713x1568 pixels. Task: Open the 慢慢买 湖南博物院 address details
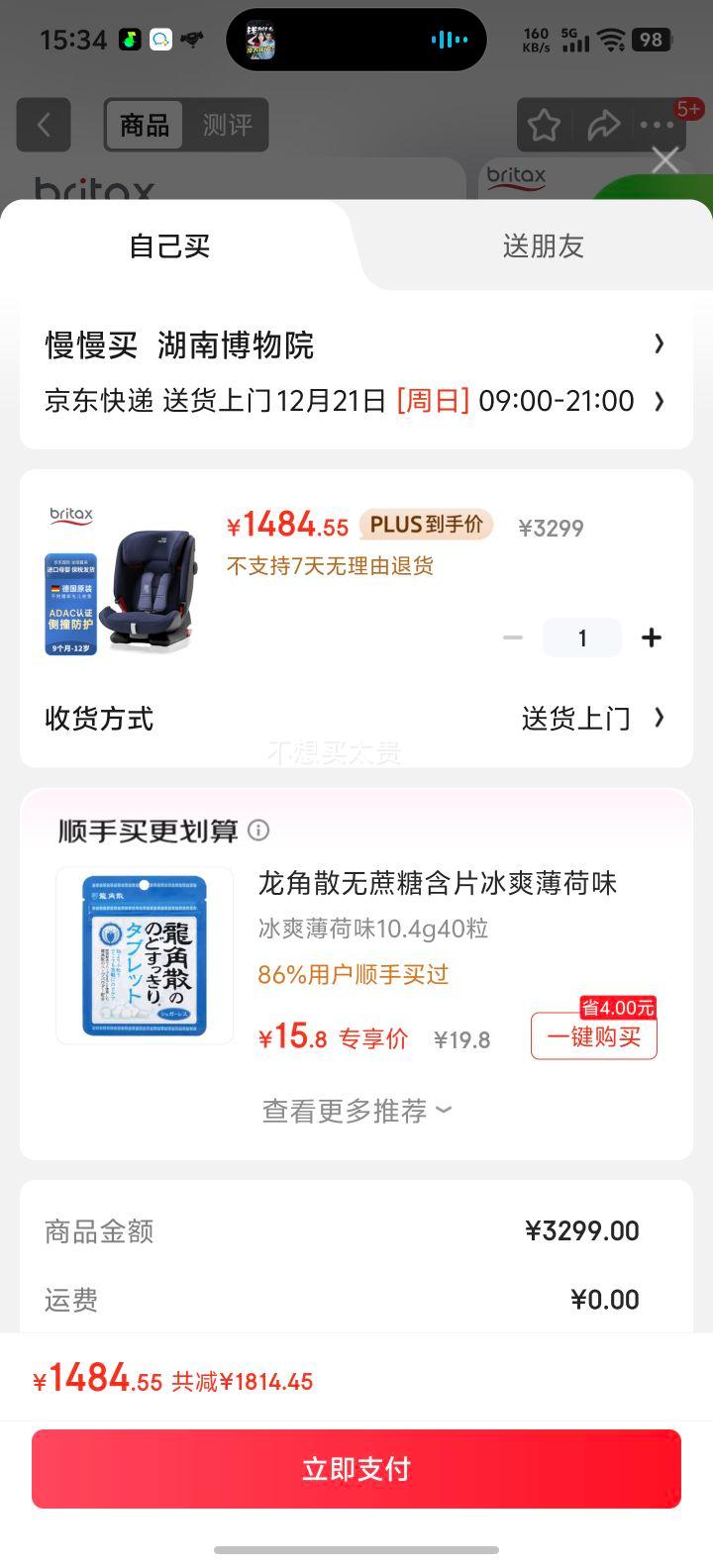tap(356, 343)
